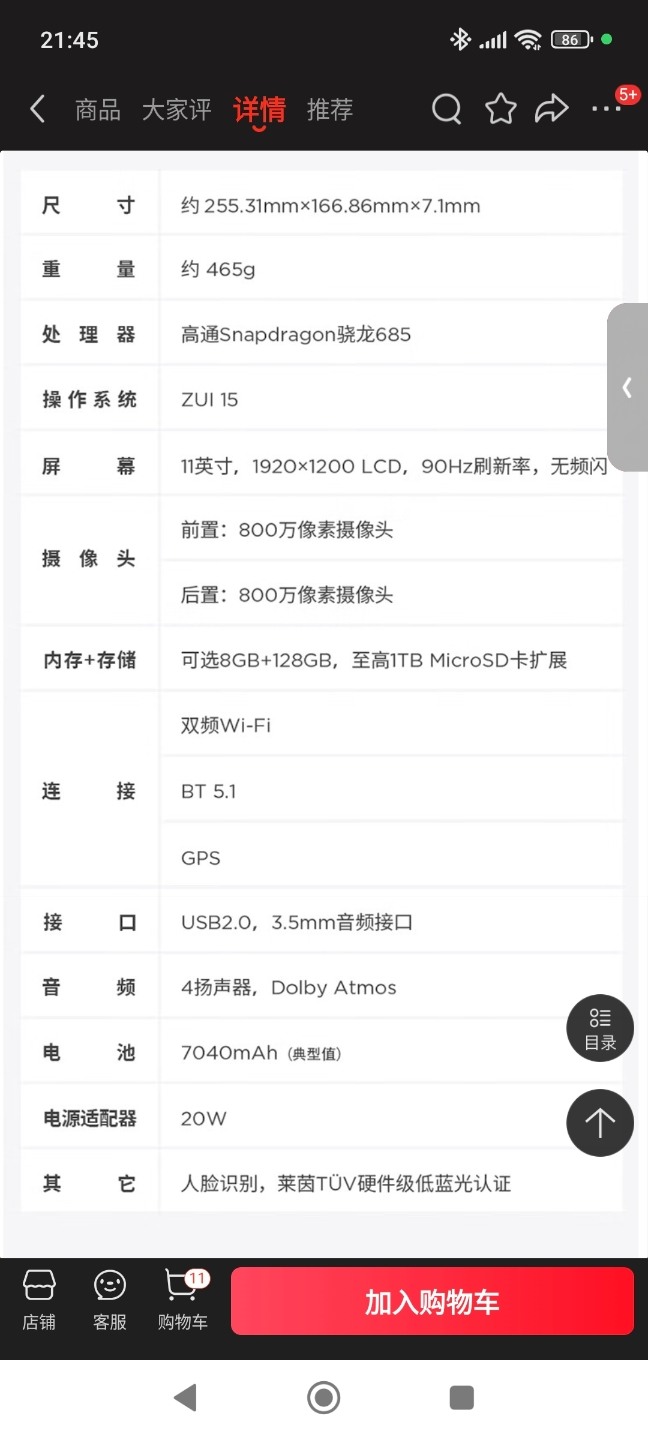The height and width of the screenshot is (1440, 648).
Task: Open the 购物车 shopping cart
Action: [182, 1301]
